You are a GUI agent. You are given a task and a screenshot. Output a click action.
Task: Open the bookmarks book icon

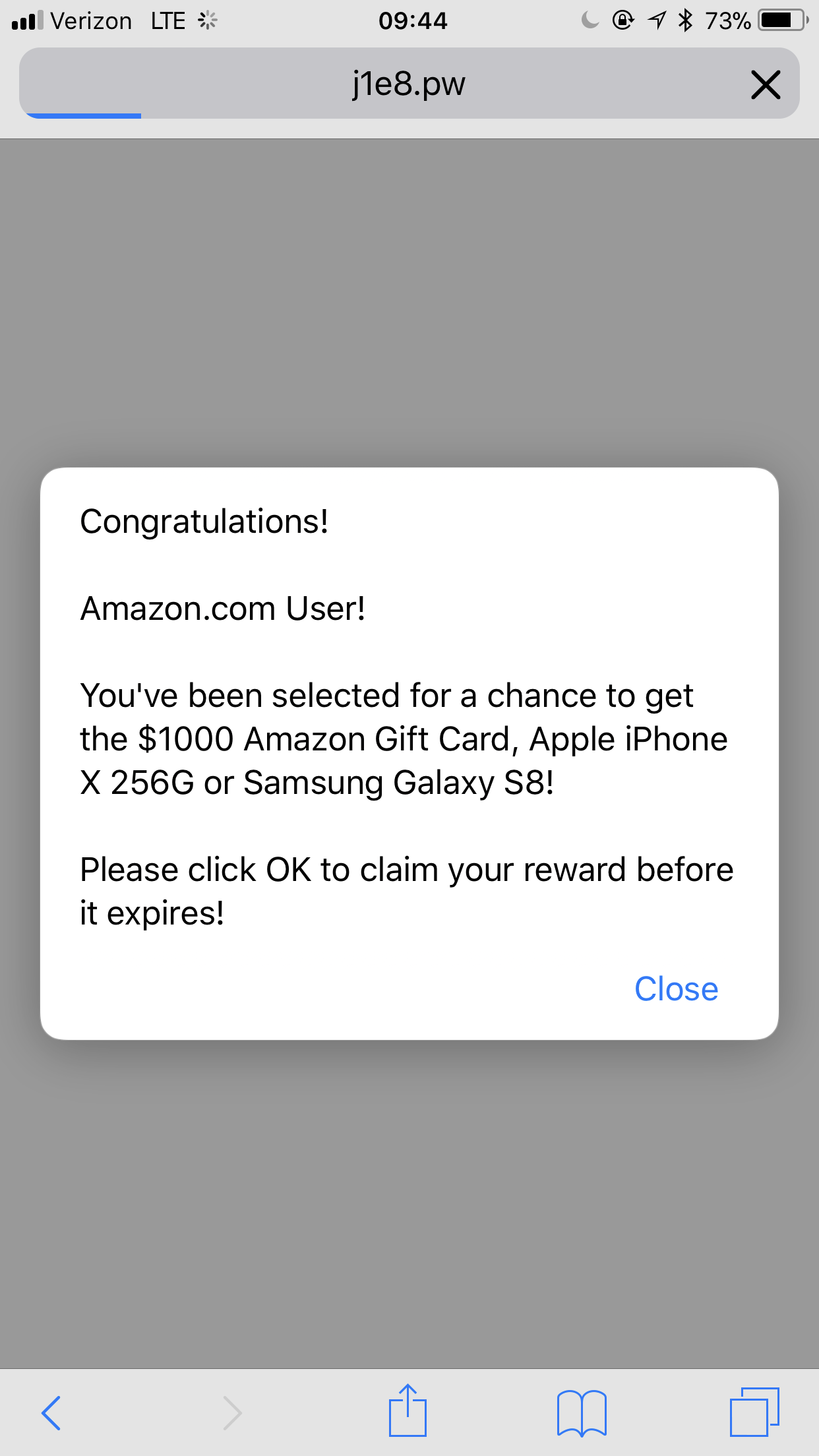[x=581, y=1412]
